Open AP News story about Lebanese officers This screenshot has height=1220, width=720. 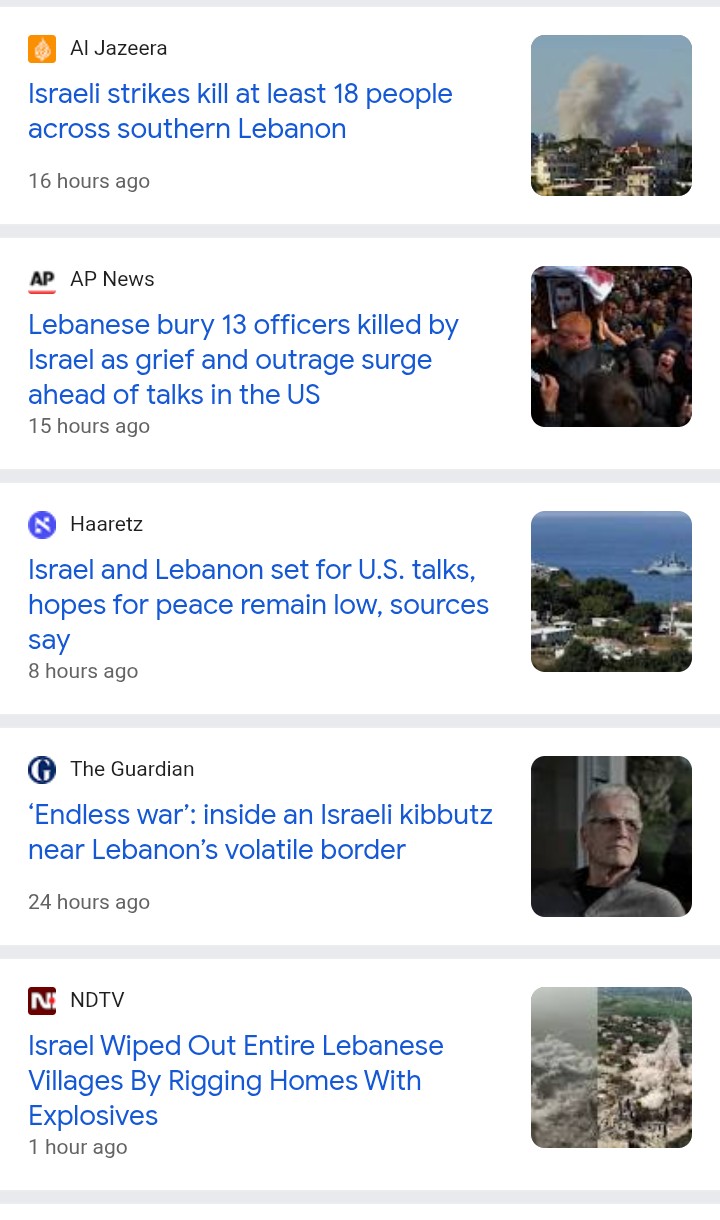click(243, 360)
